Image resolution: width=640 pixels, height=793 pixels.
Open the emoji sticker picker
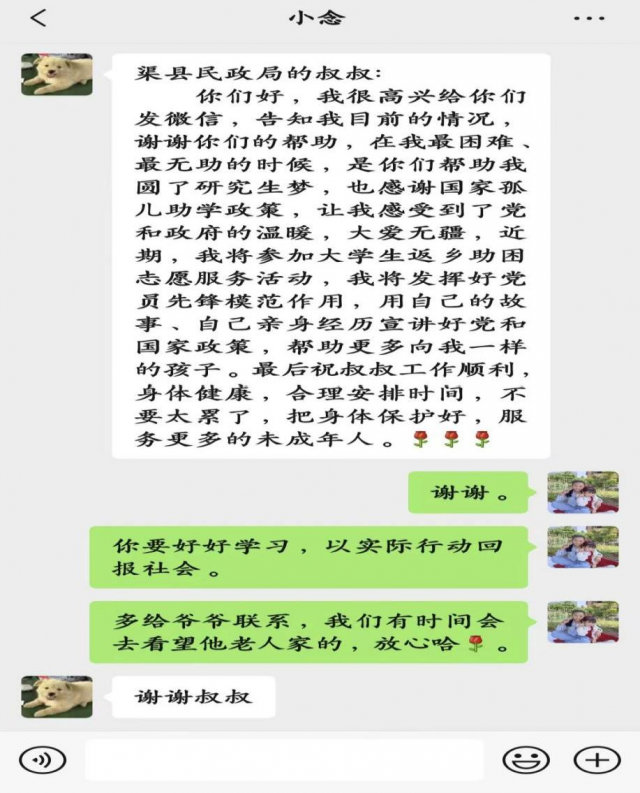(x=526, y=760)
